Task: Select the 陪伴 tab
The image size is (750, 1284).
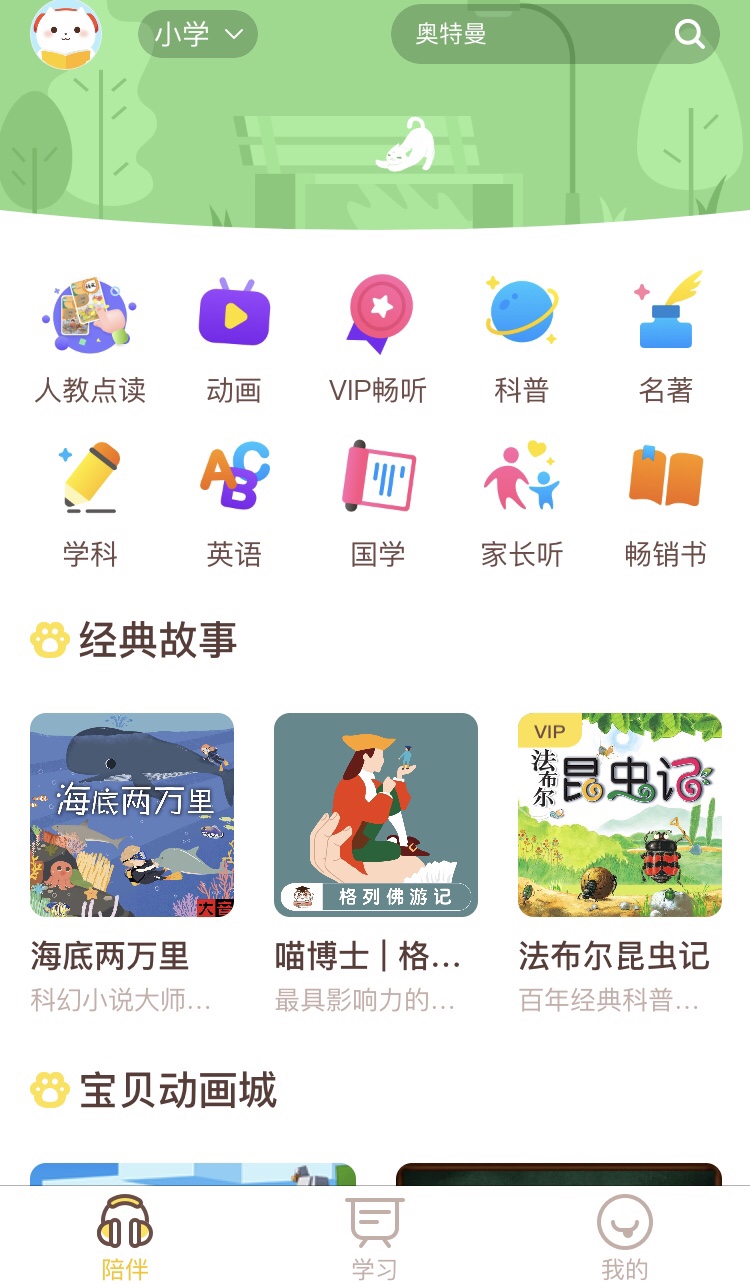Action: coord(125,1236)
